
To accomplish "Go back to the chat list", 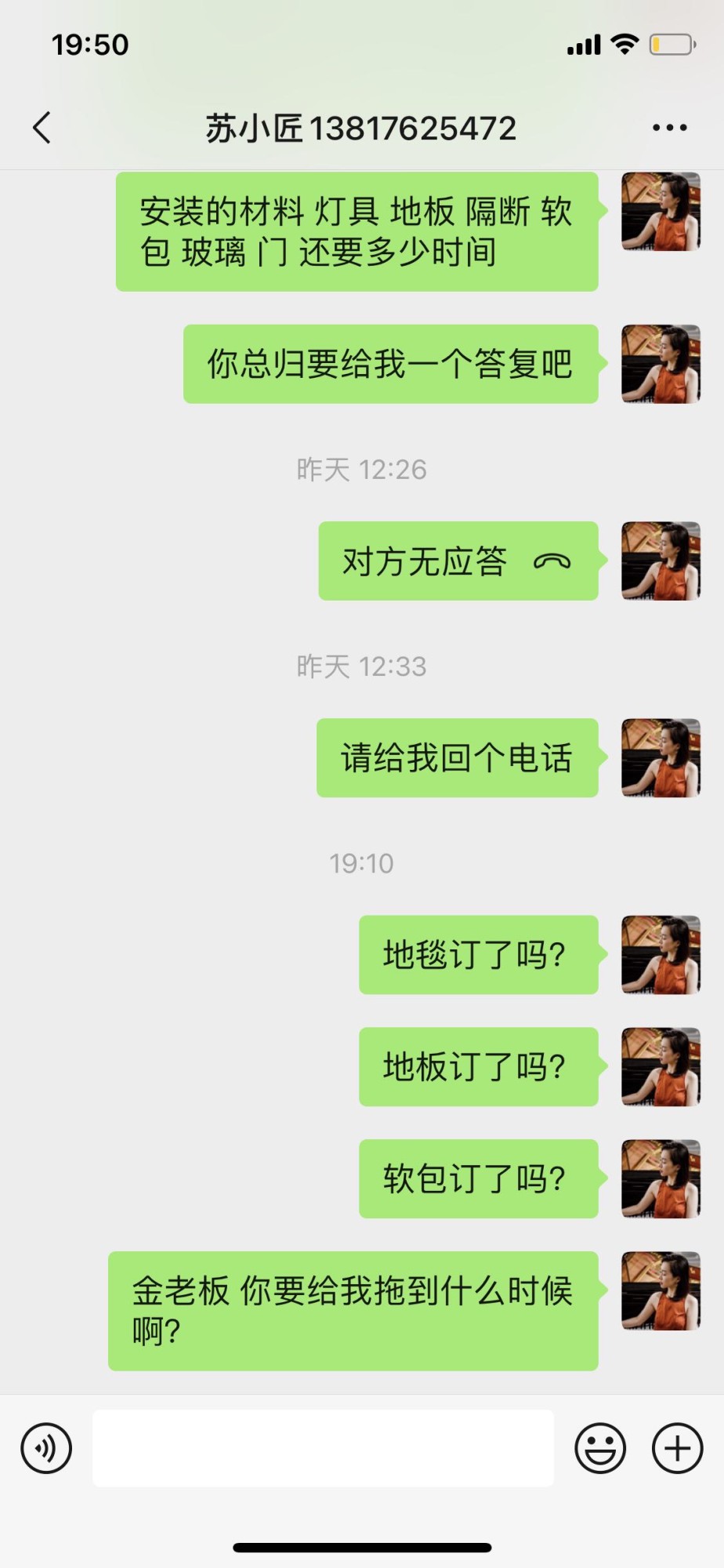I will (42, 128).
